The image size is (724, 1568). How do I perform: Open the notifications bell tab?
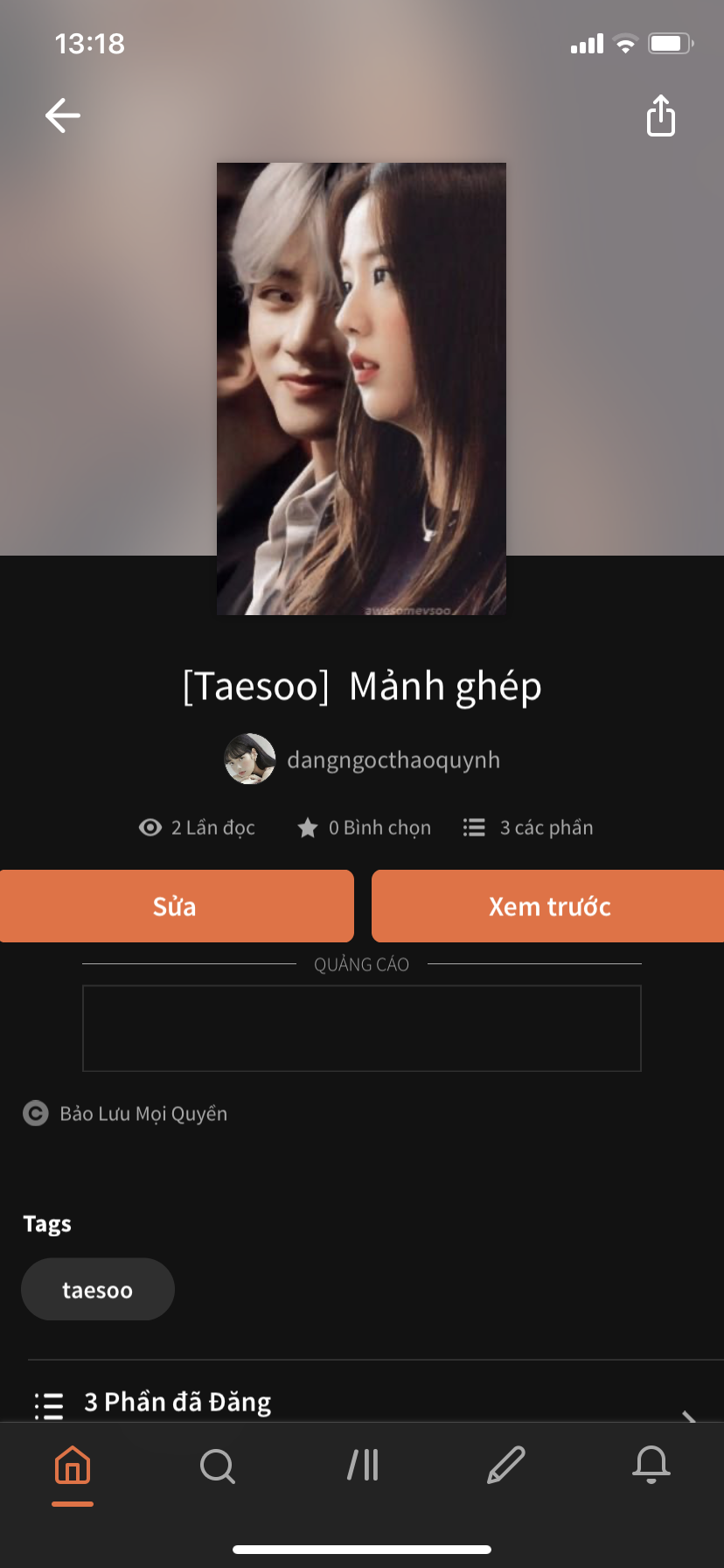tap(651, 1466)
